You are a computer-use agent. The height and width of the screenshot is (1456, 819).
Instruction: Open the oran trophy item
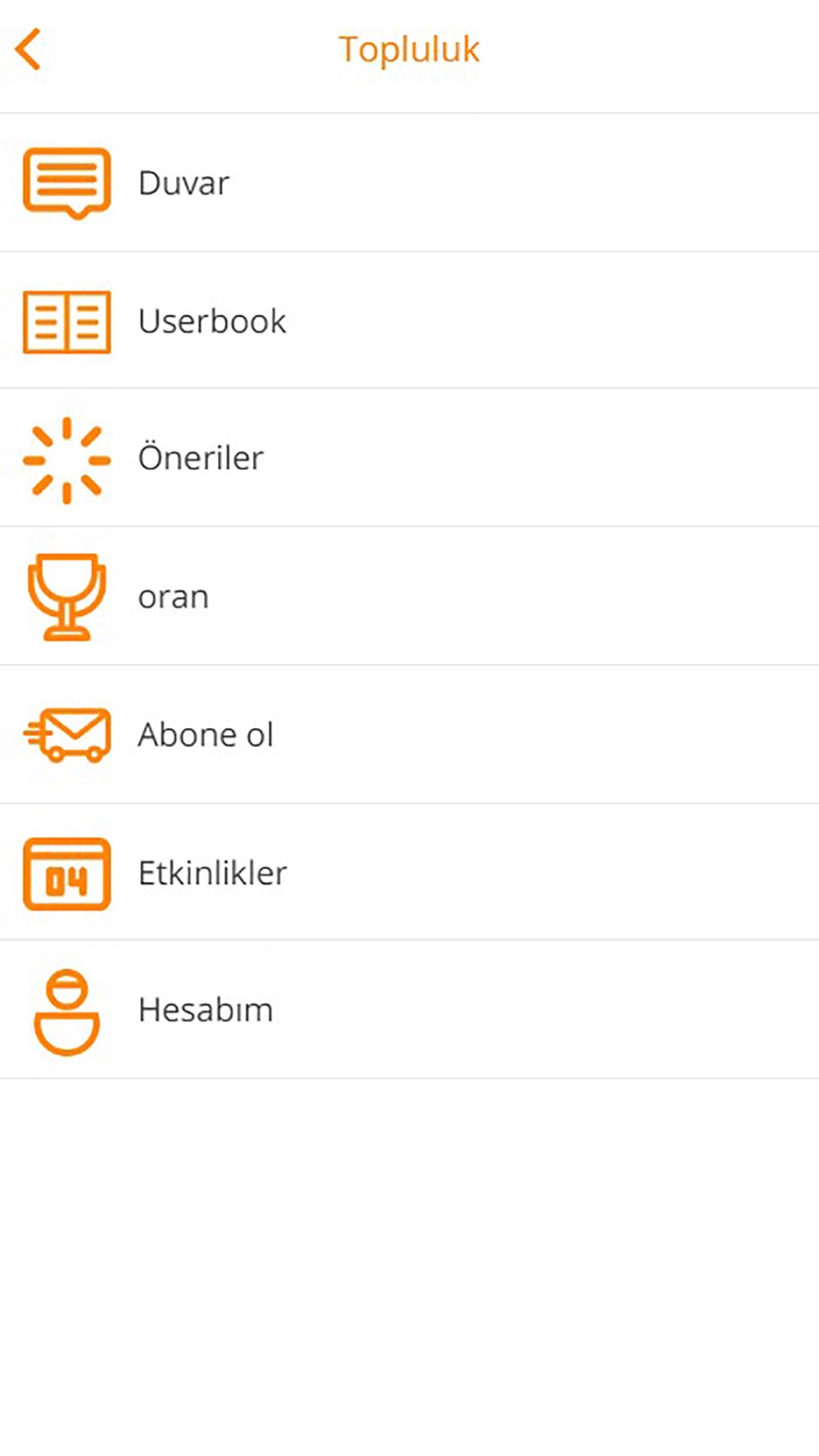(409, 596)
